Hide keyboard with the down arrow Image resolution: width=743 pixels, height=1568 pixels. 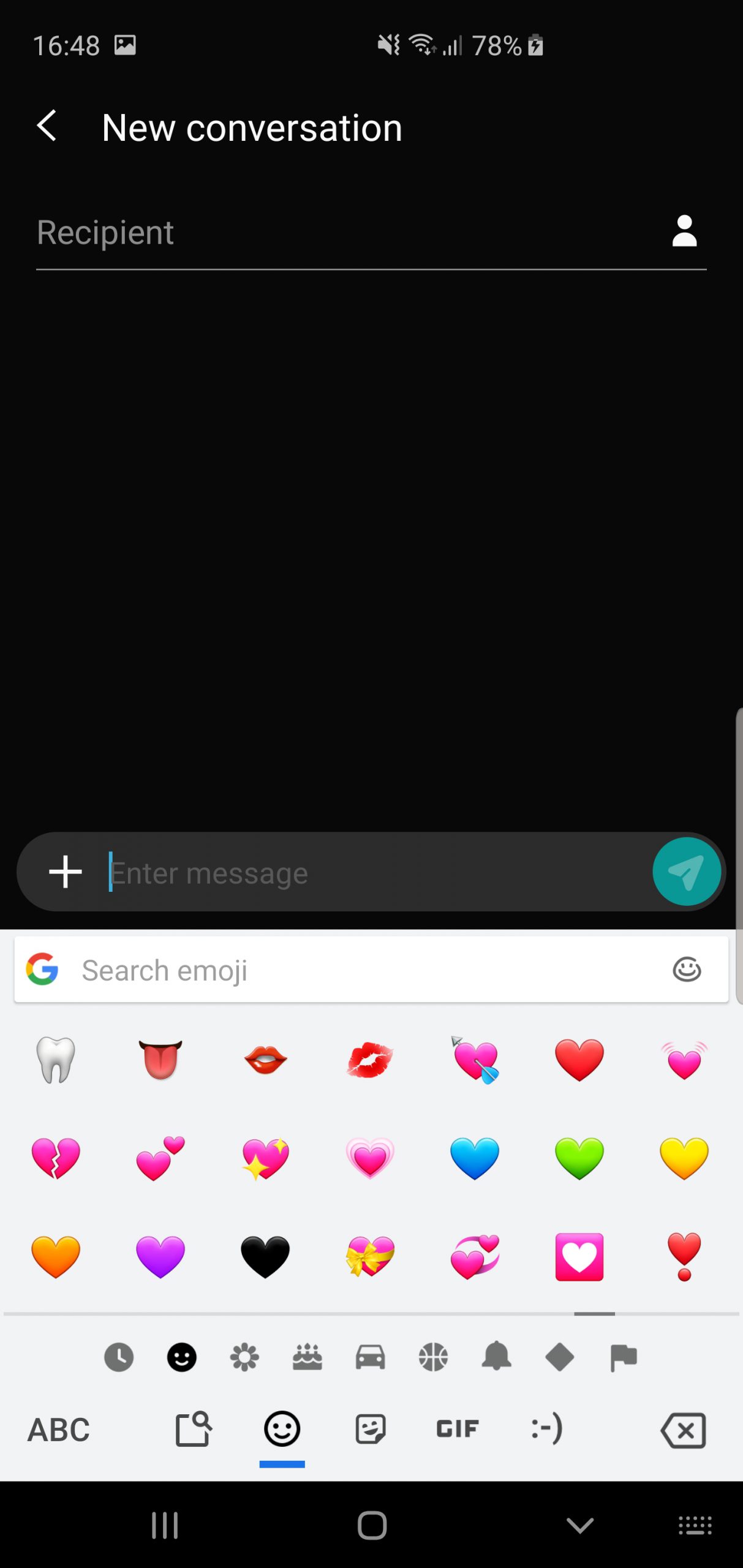tap(579, 1525)
